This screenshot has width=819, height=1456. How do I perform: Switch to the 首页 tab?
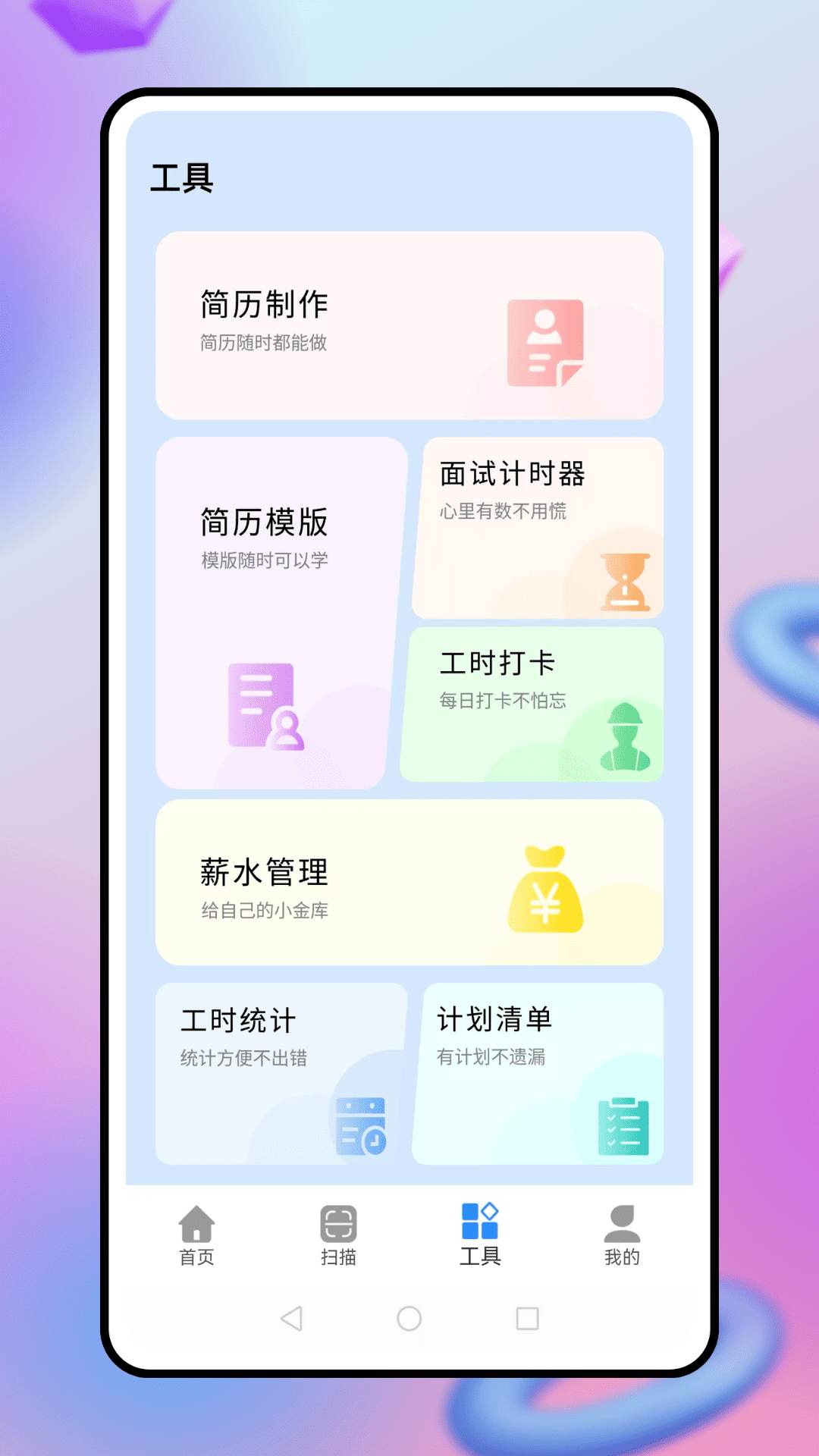(x=196, y=1236)
